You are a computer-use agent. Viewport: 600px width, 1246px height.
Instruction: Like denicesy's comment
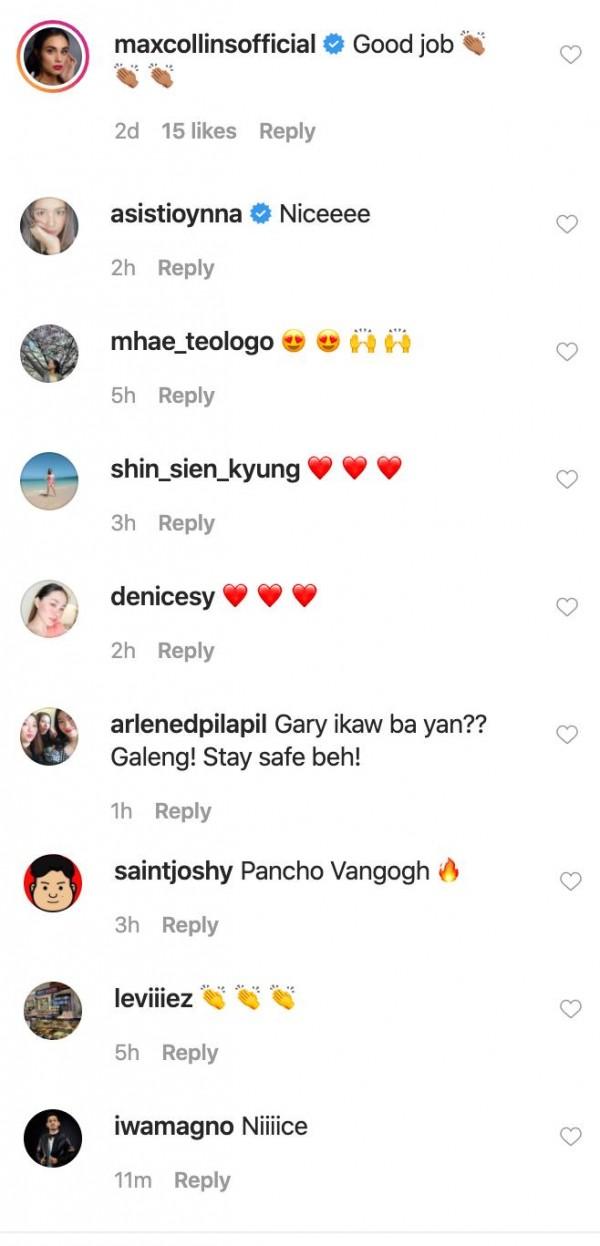pos(567,607)
